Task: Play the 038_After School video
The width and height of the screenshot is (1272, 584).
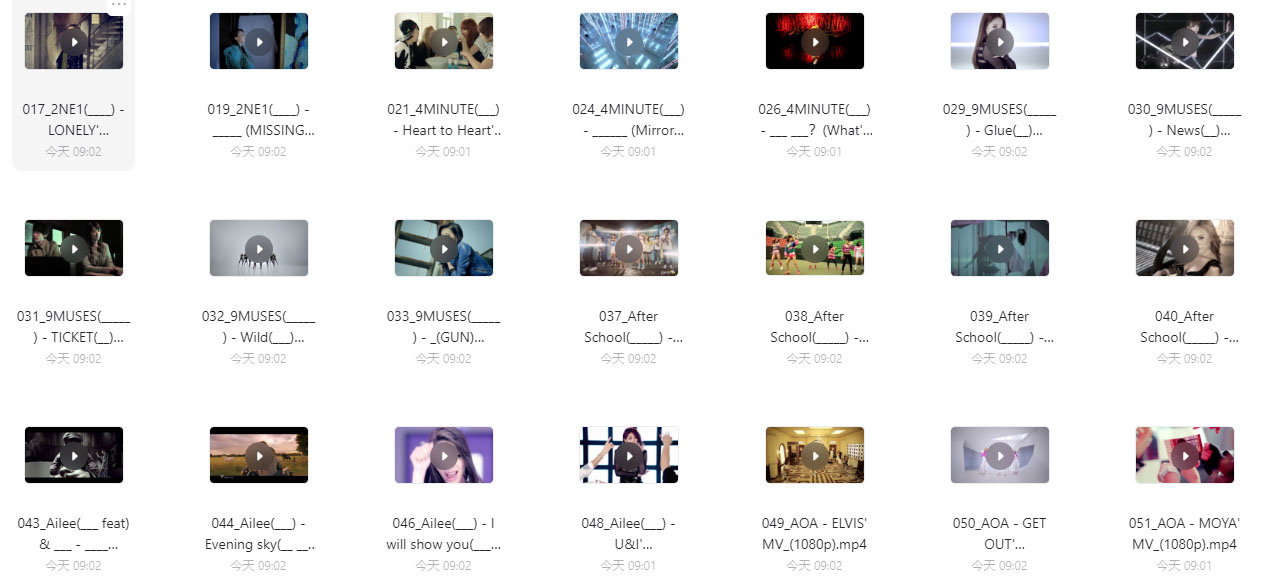Action: pyautogui.click(x=814, y=248)
